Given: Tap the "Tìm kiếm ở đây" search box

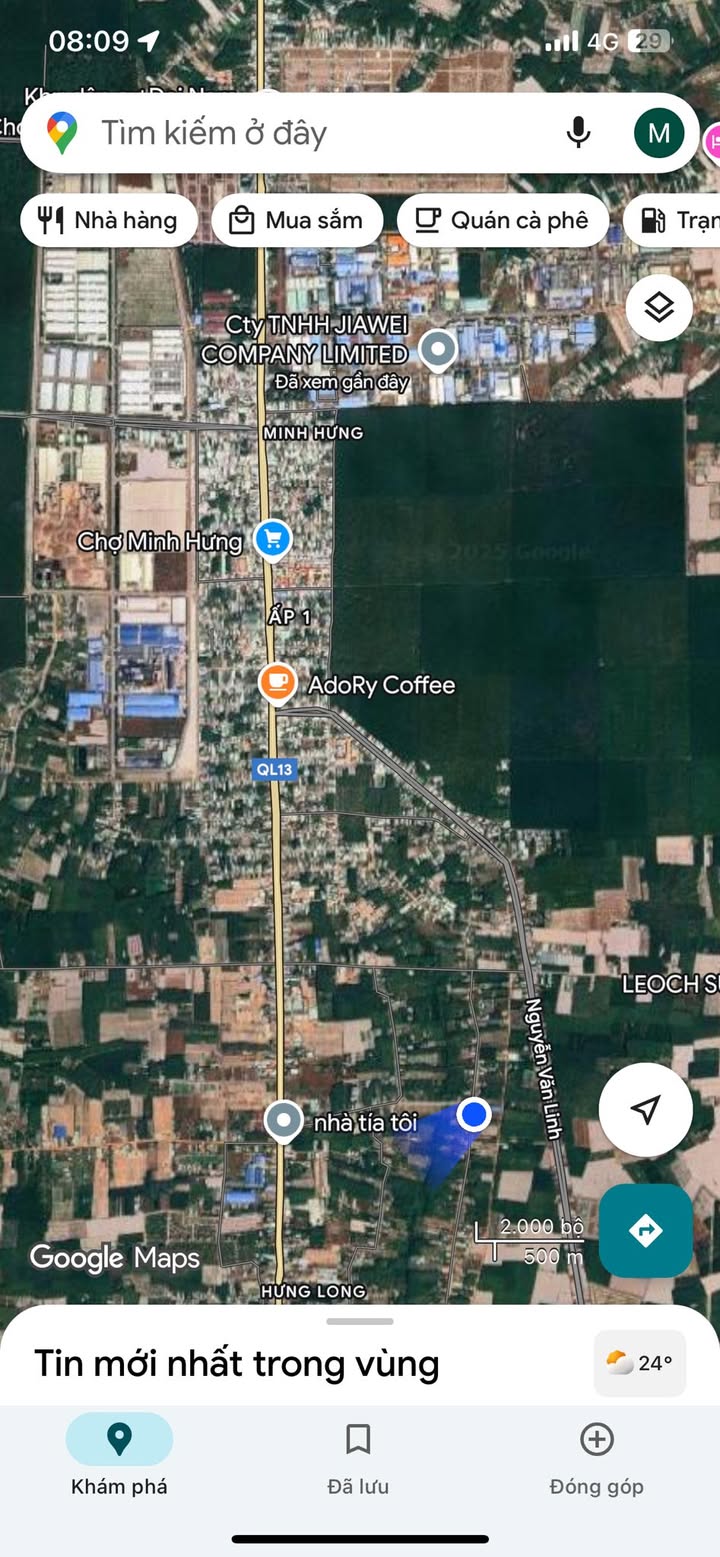Looking at the screenshot, I should 300,133.
